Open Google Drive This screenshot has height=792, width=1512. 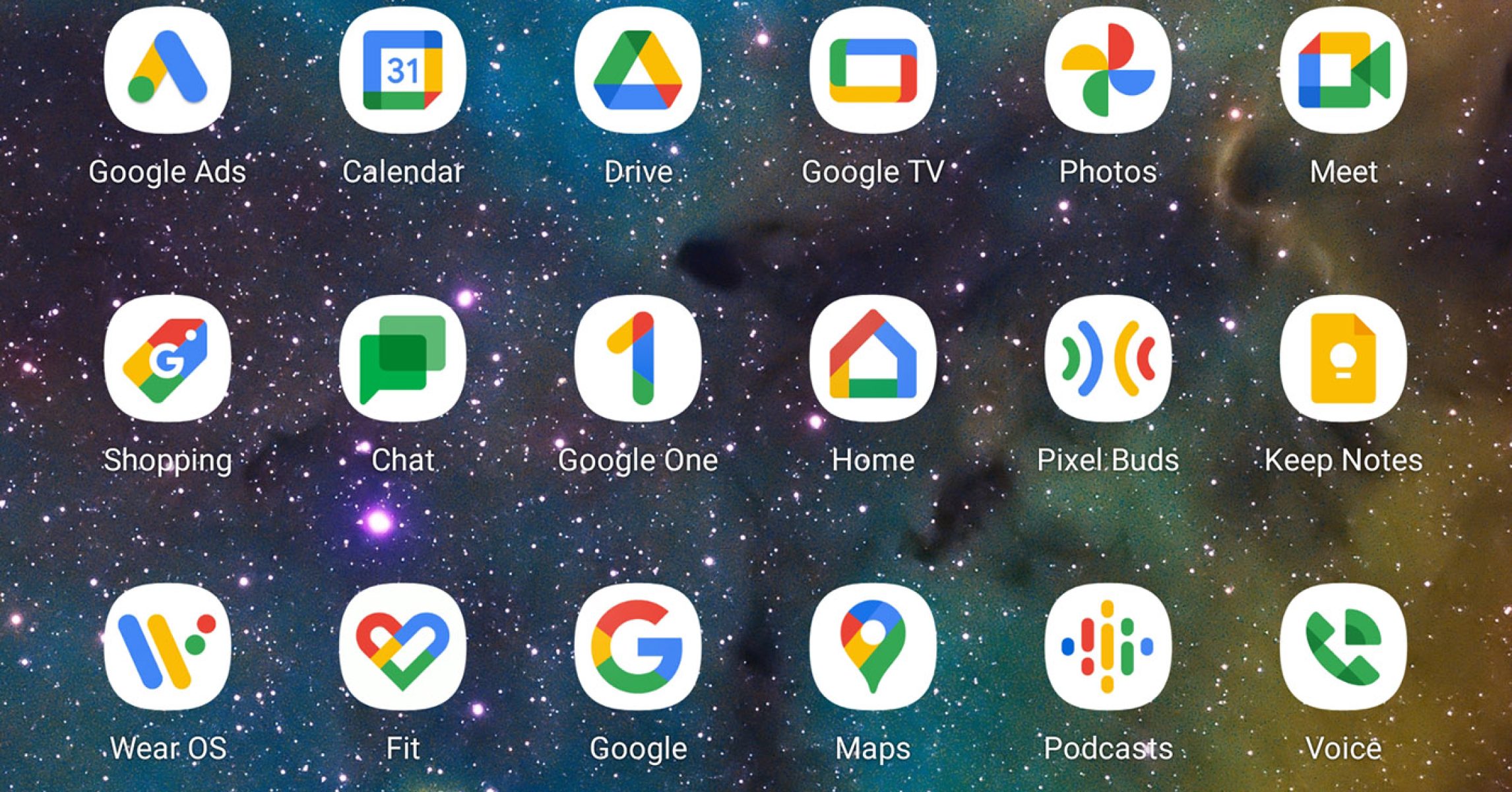coord(638,70)
